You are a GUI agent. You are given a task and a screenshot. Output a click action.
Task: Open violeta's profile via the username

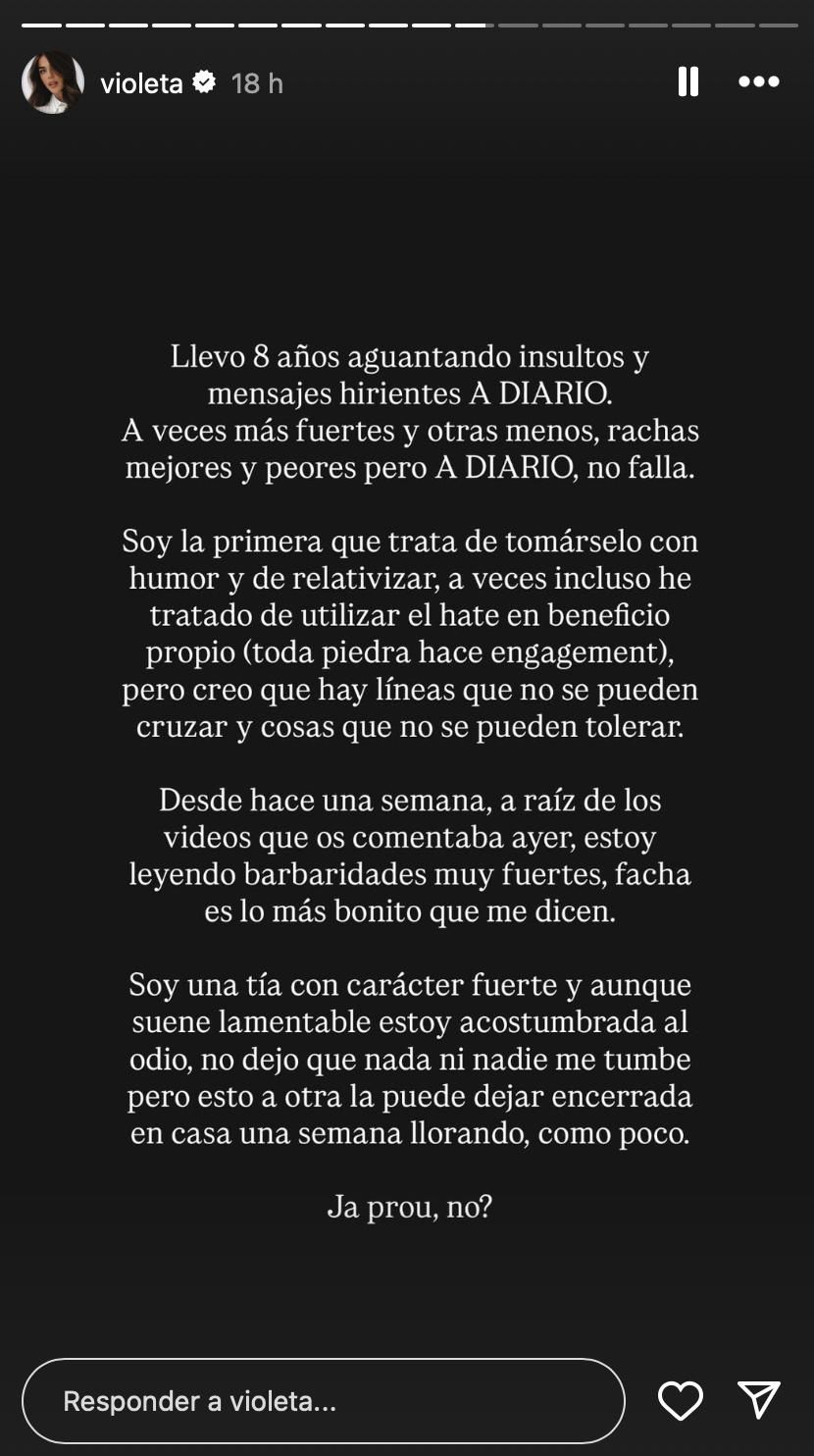point(140,82)
